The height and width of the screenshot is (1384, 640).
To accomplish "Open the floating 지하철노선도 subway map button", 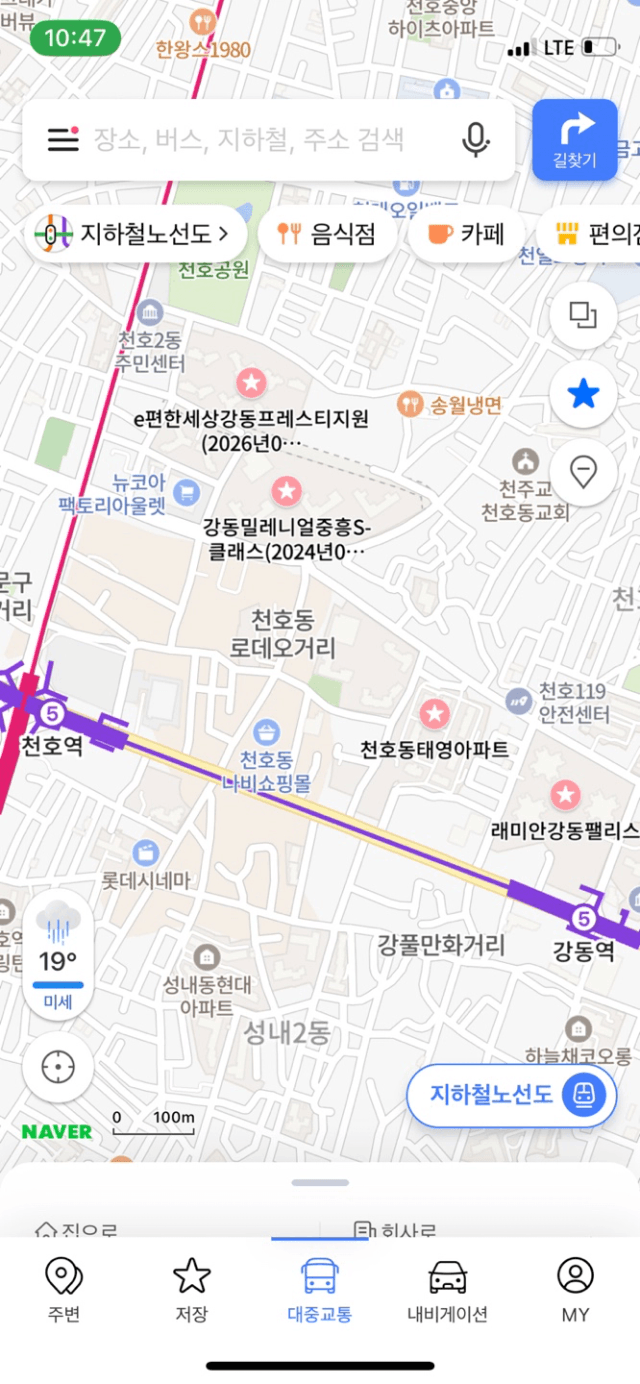I will pos(511,1095).
